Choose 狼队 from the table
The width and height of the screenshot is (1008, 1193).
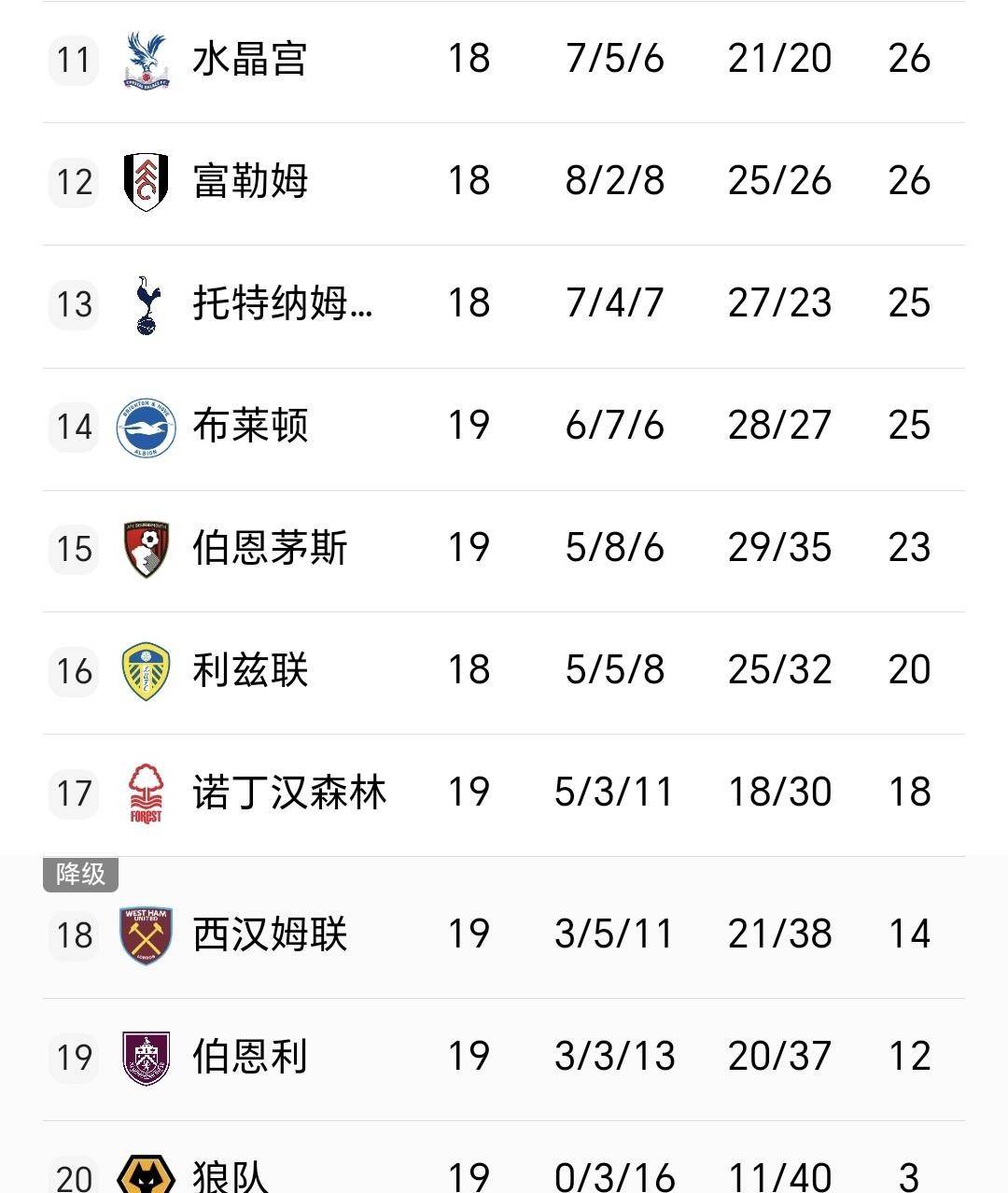230,1174
